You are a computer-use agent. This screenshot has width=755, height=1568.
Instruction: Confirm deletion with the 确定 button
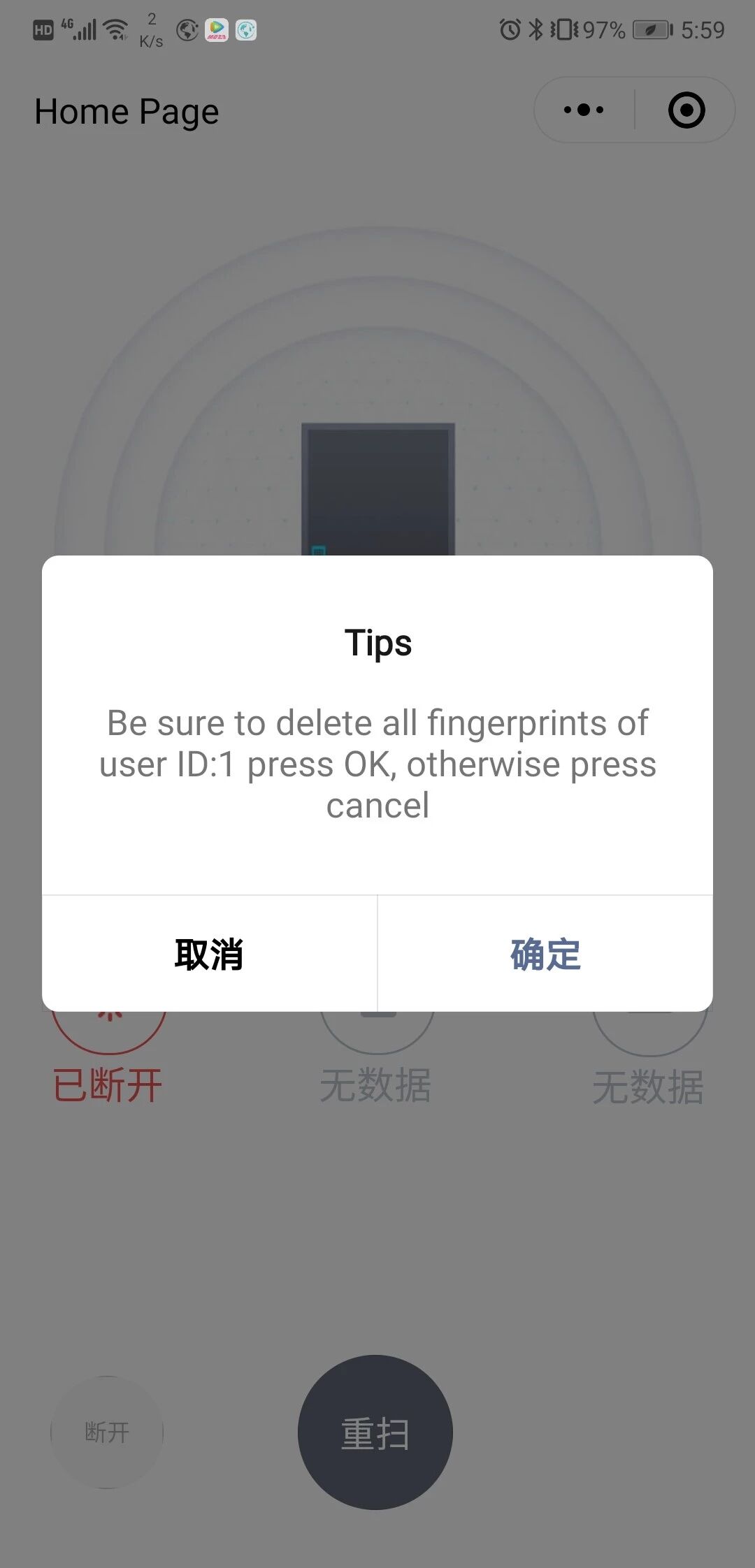[545, 954]
